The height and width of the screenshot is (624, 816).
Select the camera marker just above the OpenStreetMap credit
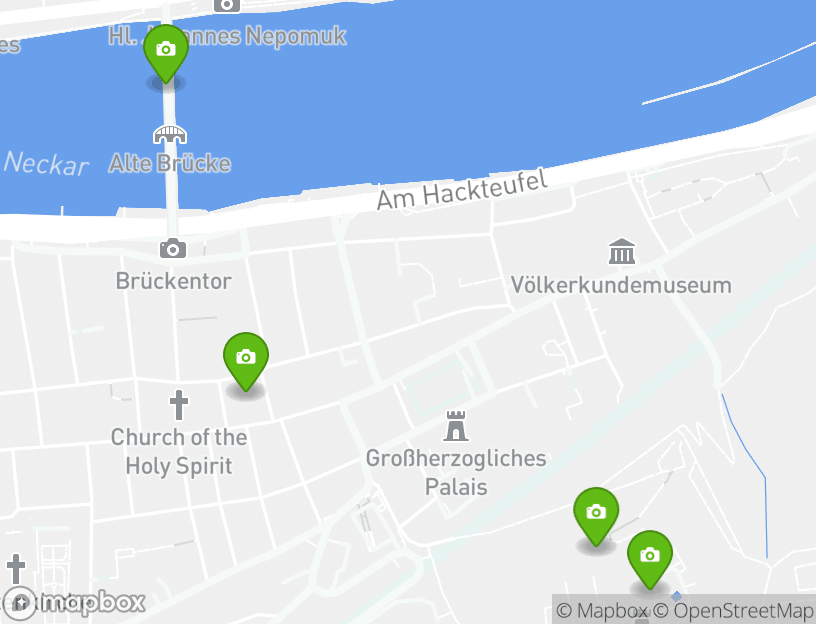pyautogui.click(x=650, y=556)
